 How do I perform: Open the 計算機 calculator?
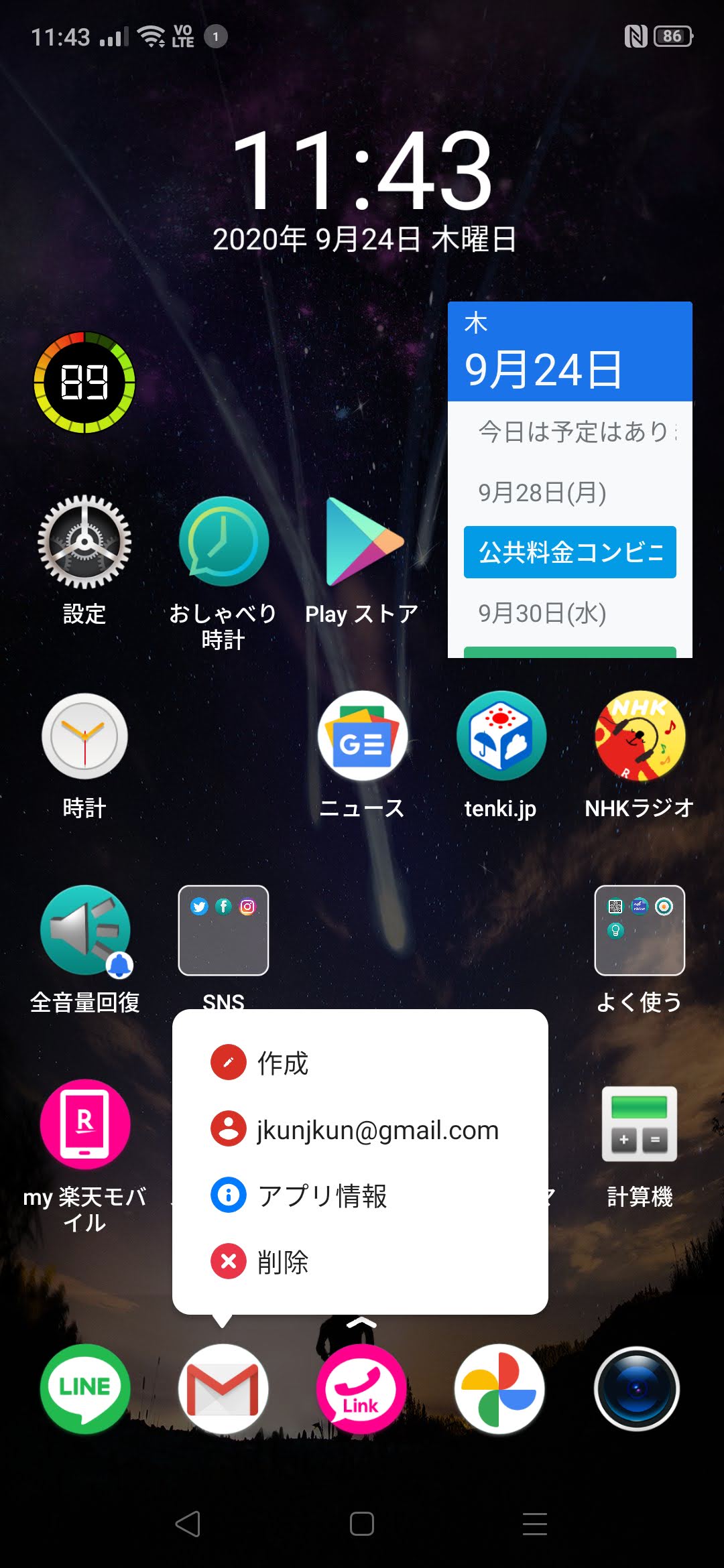640,1124
